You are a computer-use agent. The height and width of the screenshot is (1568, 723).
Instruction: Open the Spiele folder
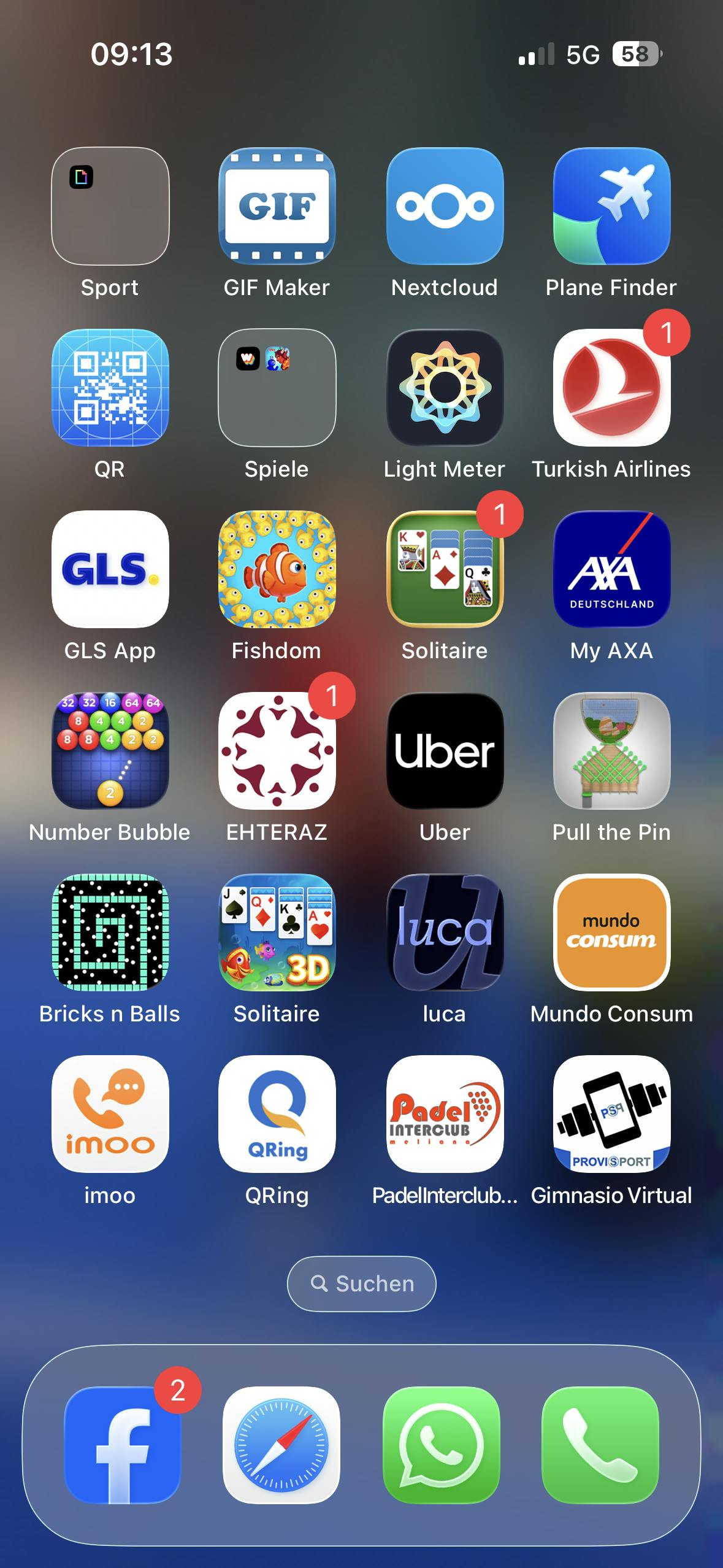coord(277,388)
